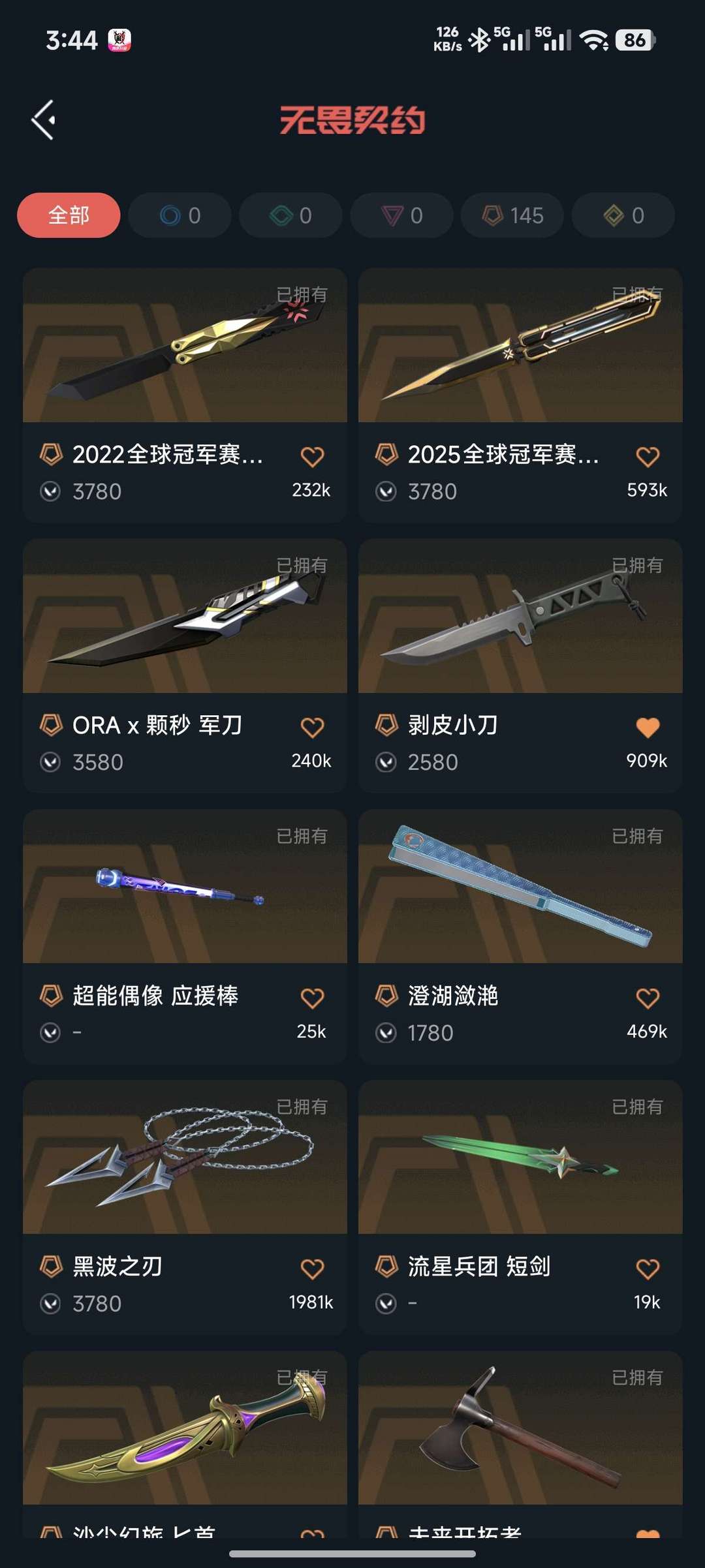Filter by the tier showing 145 items

(x=512, y=215)
